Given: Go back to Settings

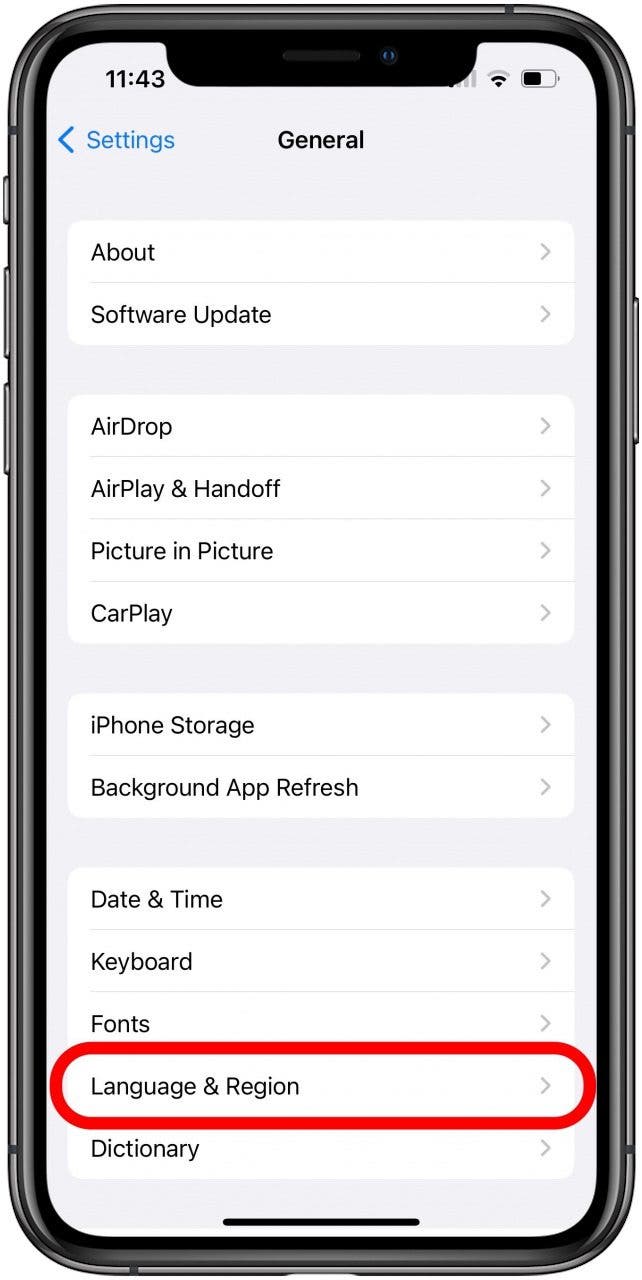Looking at the screenshot, I should [x=116, y=140].
